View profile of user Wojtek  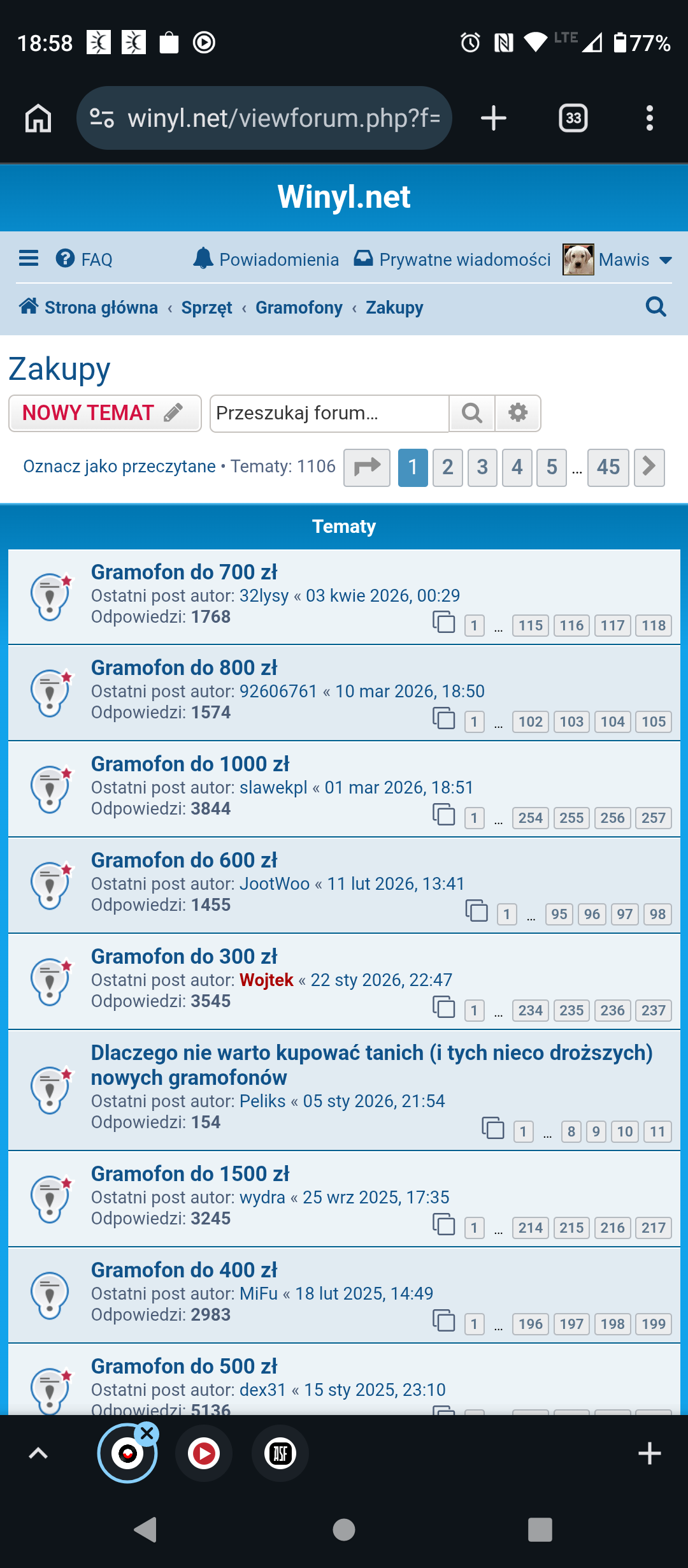point(266,980)
